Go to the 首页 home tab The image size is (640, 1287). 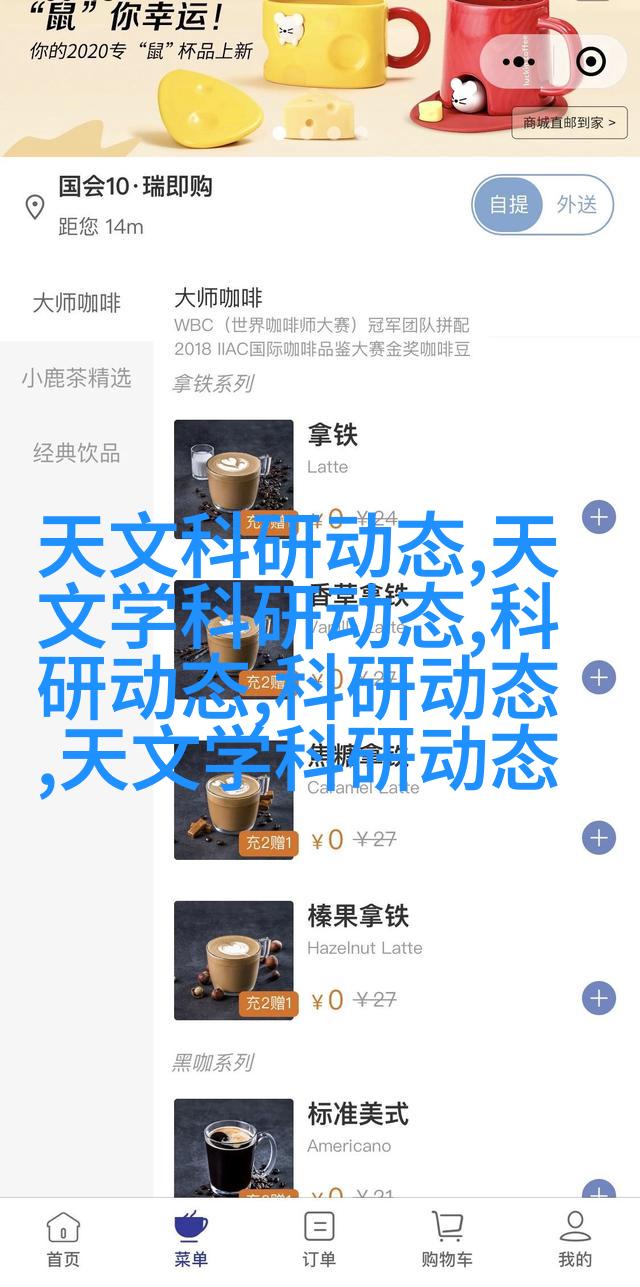pyautogui.click(x=63, y=1240)
